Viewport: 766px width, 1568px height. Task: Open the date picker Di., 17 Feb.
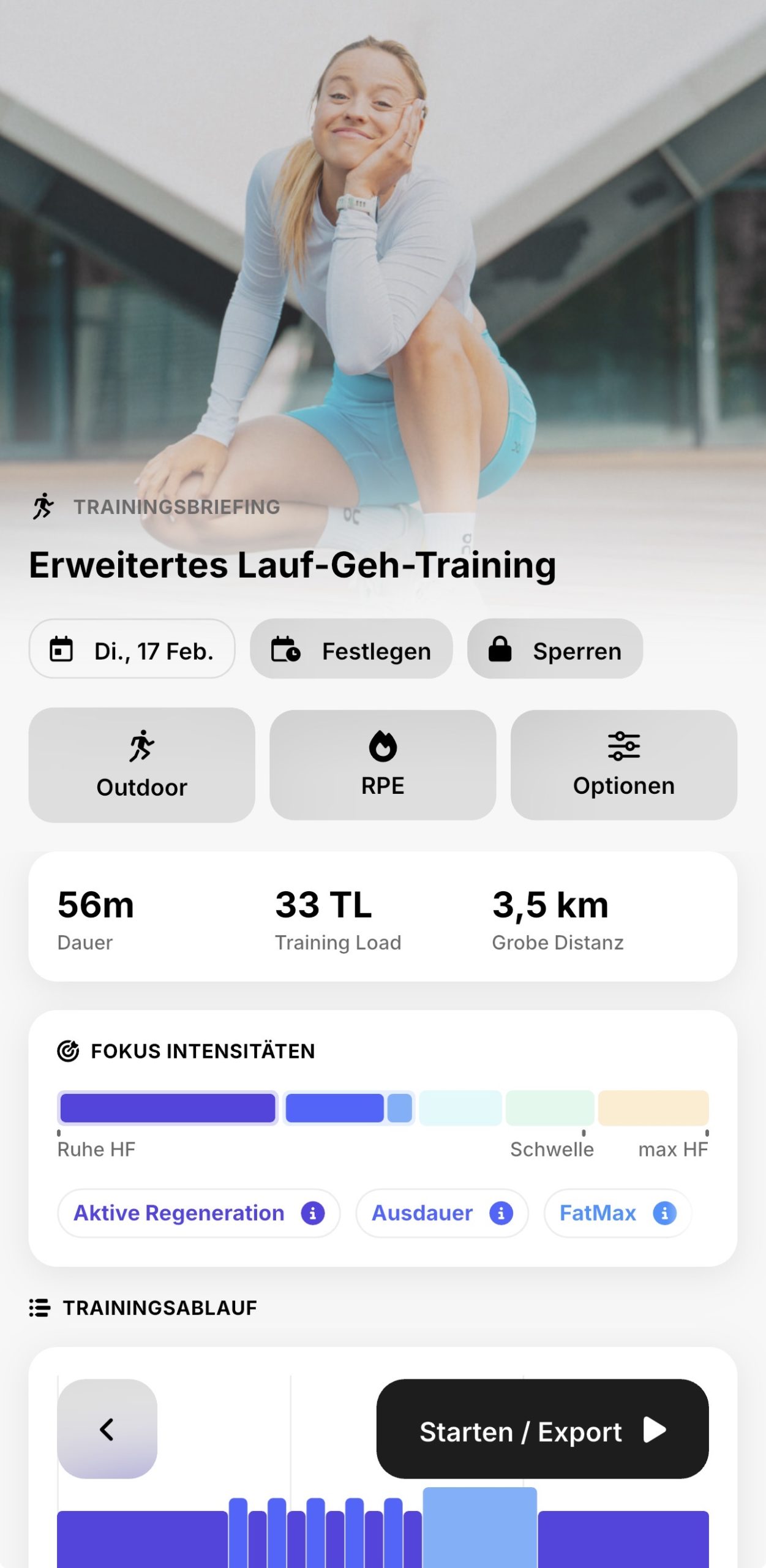point(132,649)
